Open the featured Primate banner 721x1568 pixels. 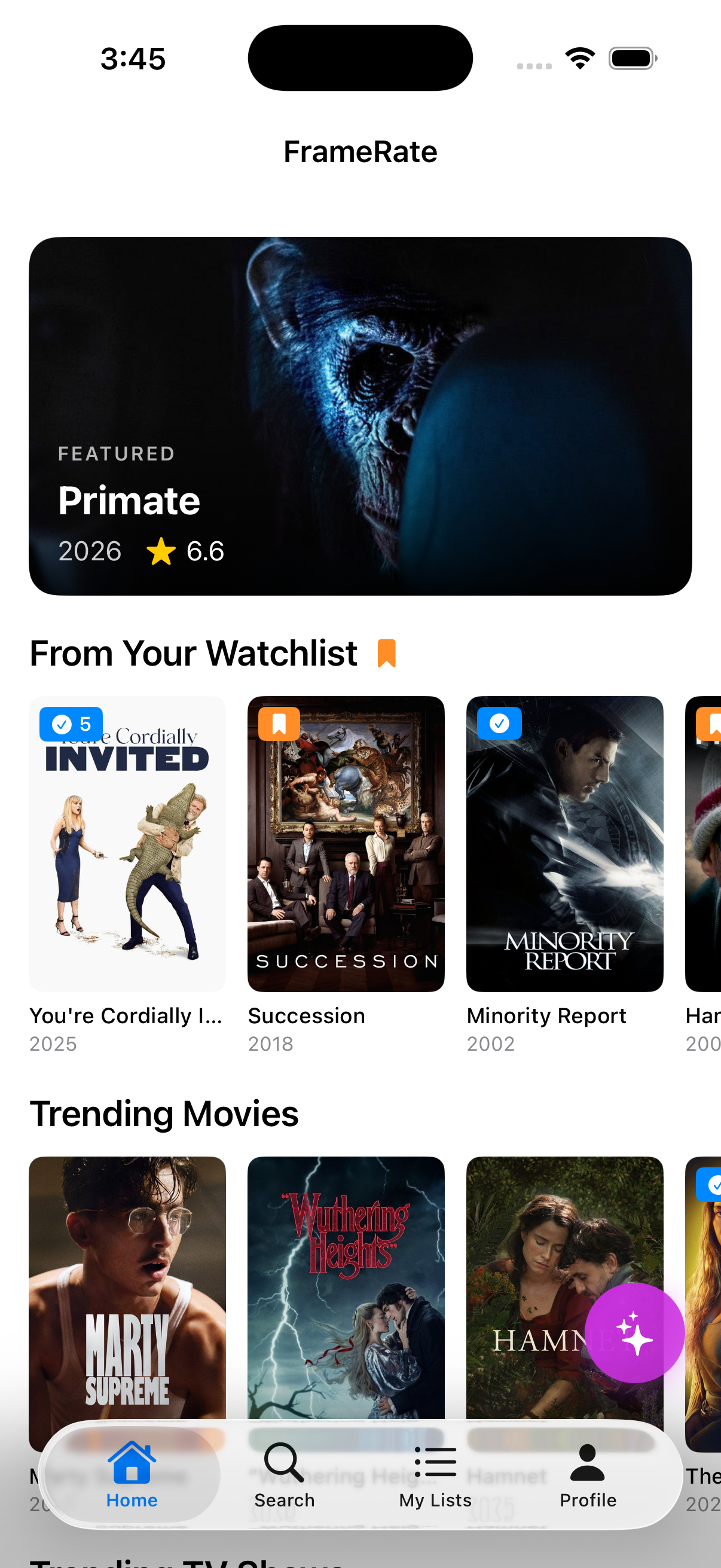point(360,416)
